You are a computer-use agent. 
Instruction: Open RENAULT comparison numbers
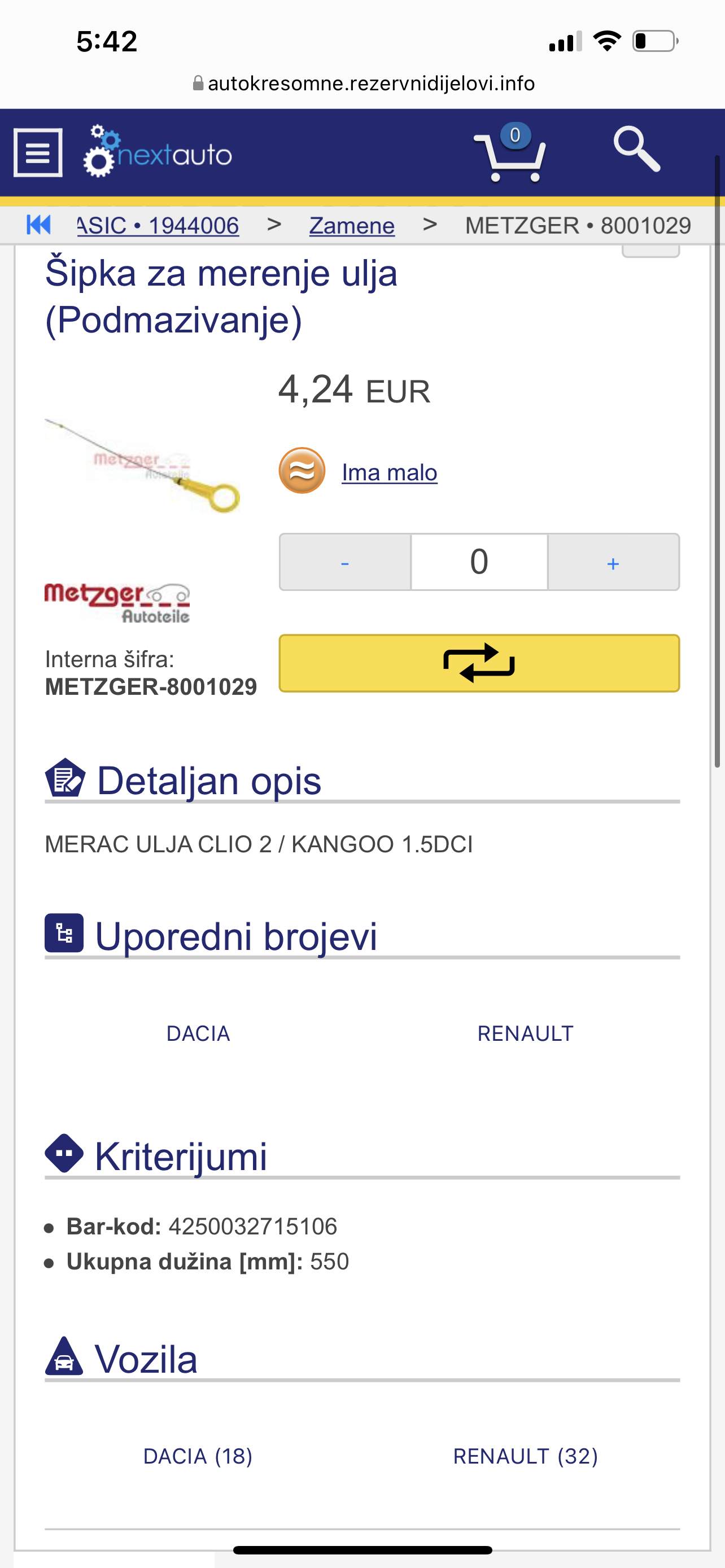coord(525,1033)
